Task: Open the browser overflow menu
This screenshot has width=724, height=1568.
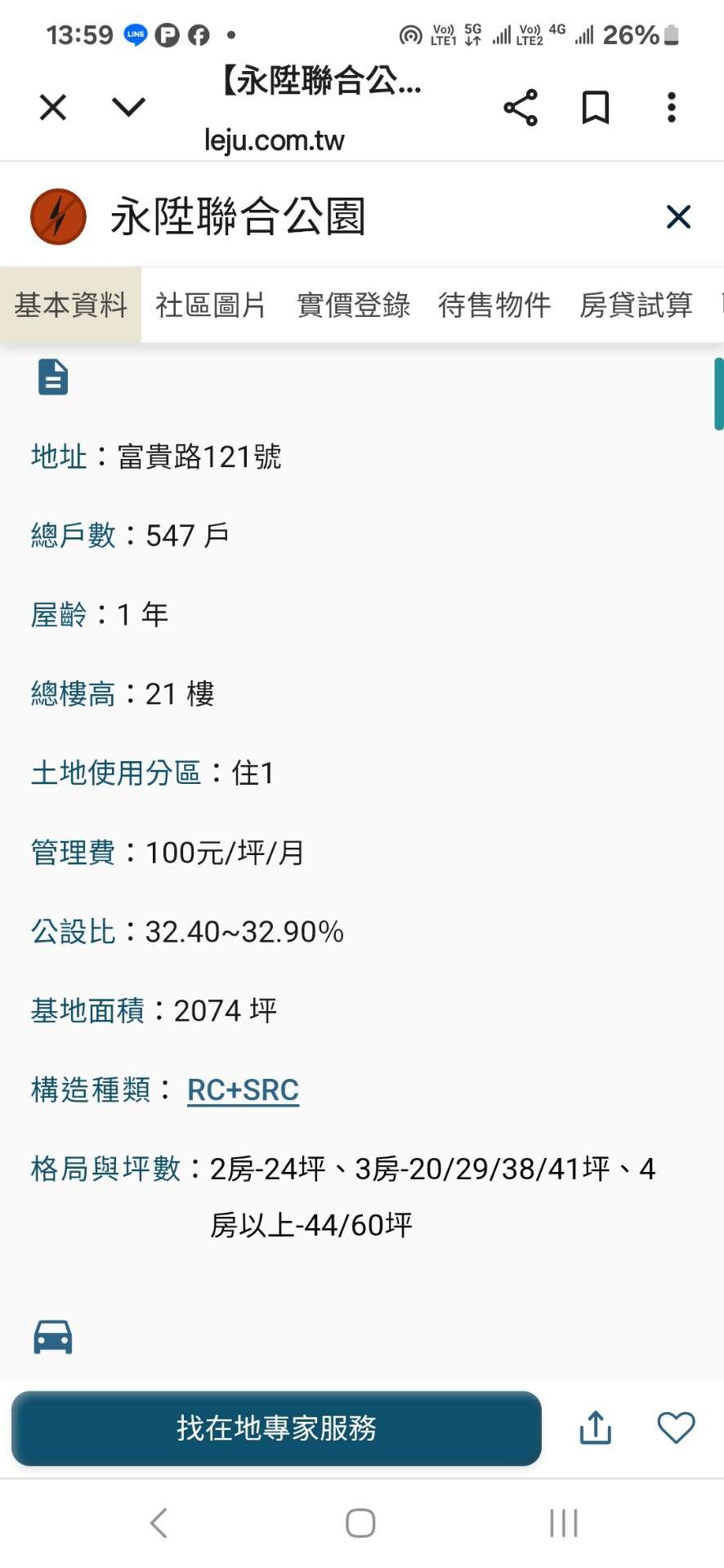Action: click(x=672, y=108)
